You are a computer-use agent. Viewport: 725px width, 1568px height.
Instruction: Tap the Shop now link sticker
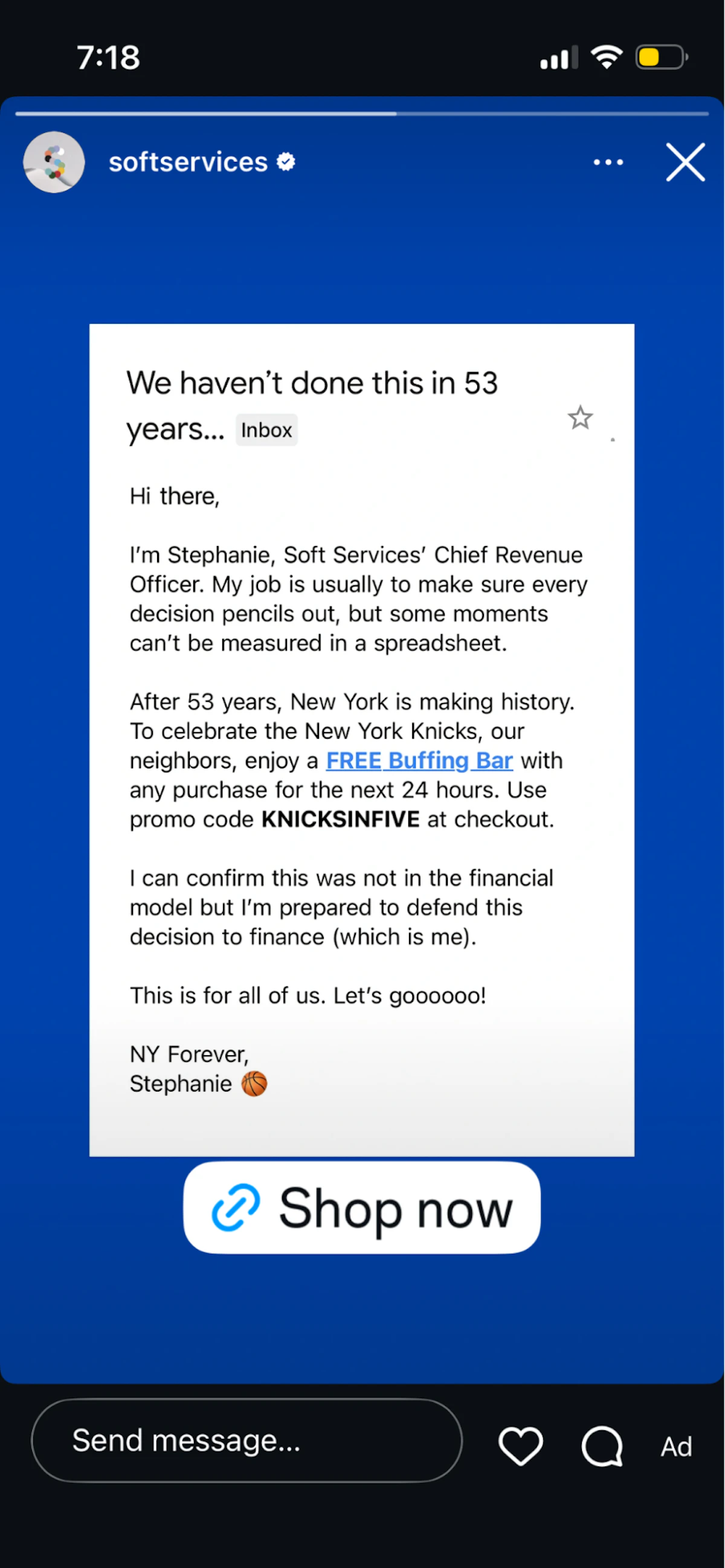click(361, 1207)
